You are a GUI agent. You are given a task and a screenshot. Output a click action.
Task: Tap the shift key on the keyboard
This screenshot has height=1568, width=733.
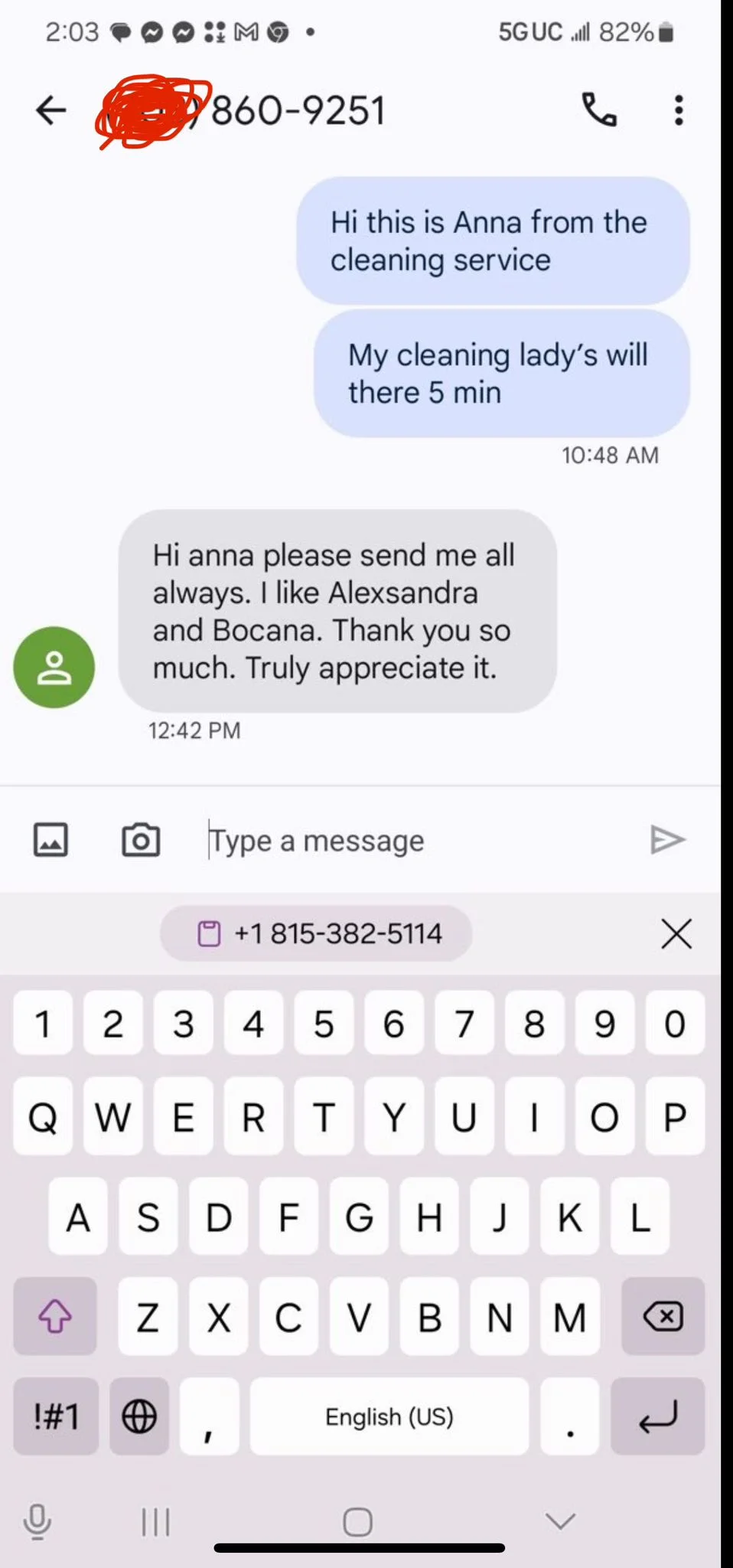[x=55, y=1317]
